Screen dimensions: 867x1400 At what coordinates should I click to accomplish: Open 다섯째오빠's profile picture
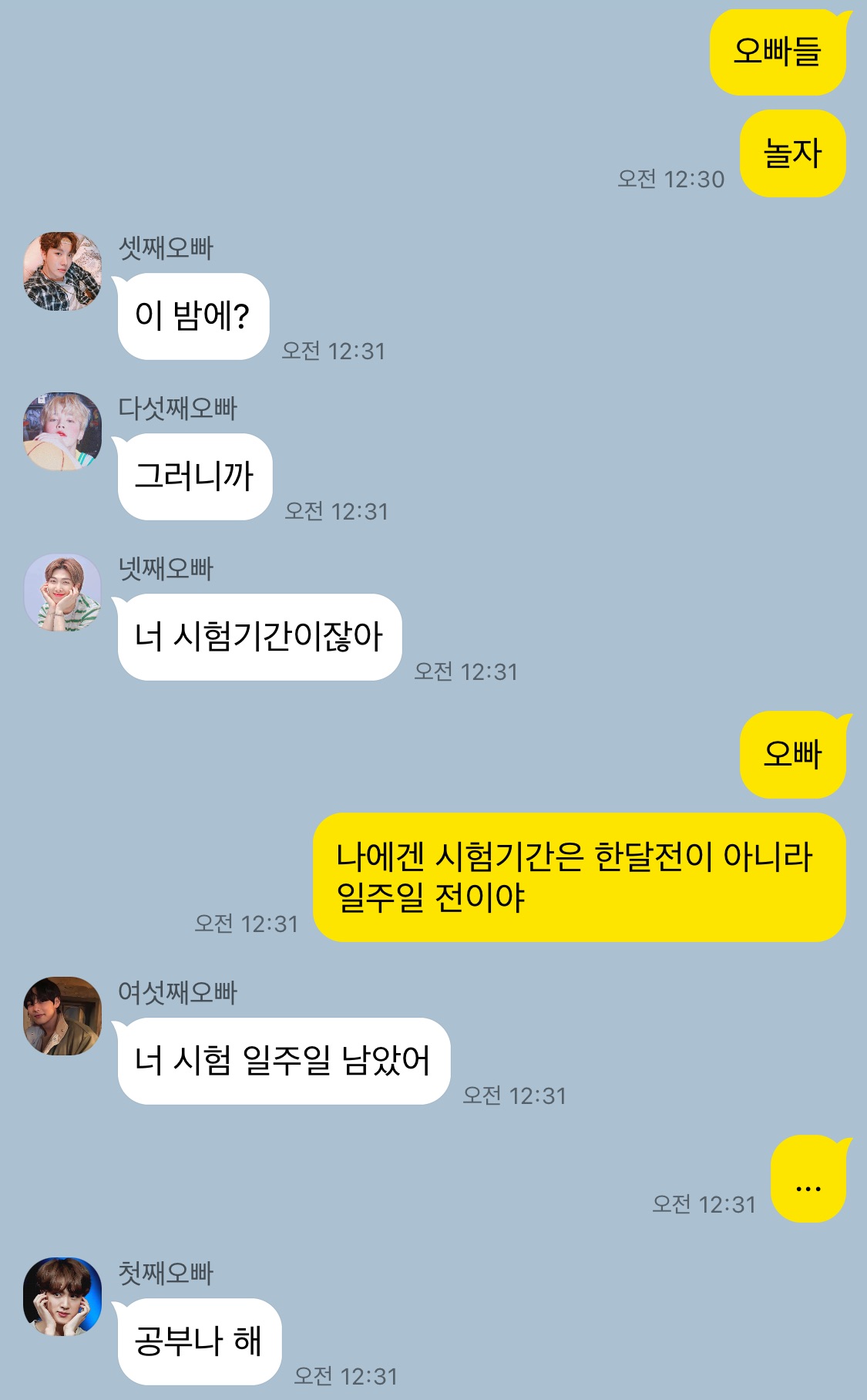point(62,432)
